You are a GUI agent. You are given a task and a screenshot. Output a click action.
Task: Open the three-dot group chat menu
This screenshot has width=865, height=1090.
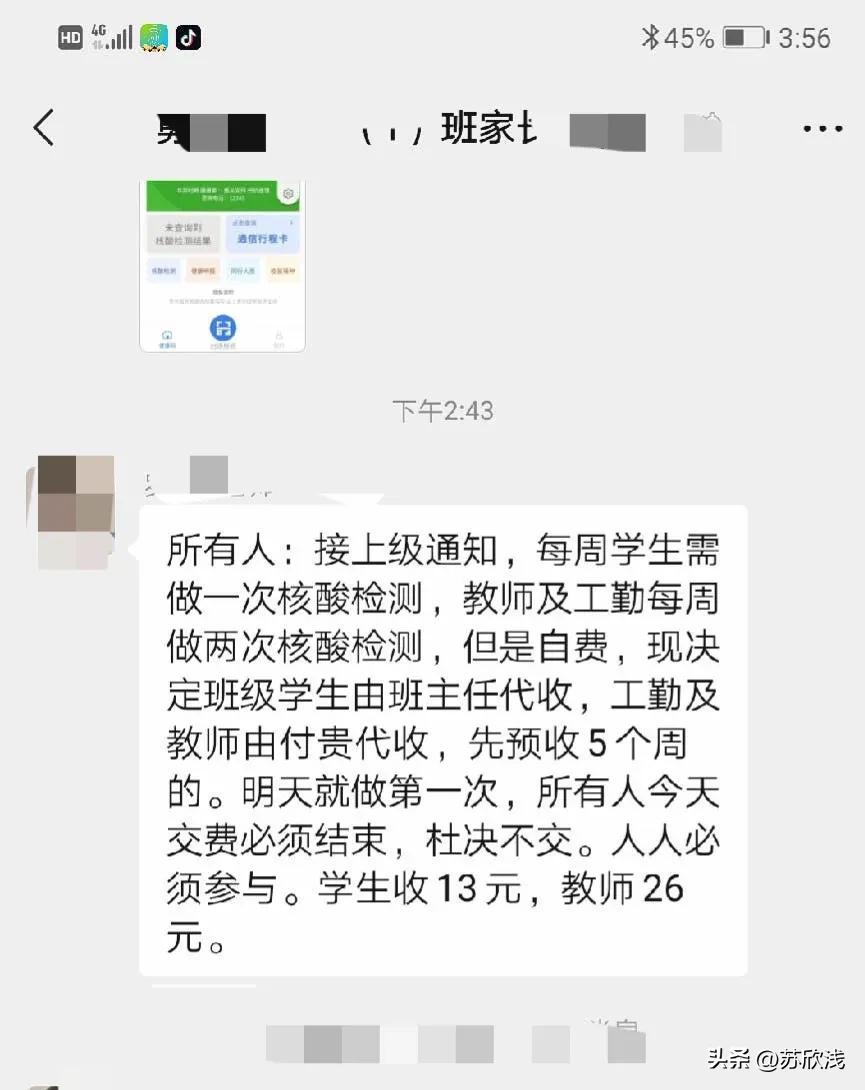(822, 128)
